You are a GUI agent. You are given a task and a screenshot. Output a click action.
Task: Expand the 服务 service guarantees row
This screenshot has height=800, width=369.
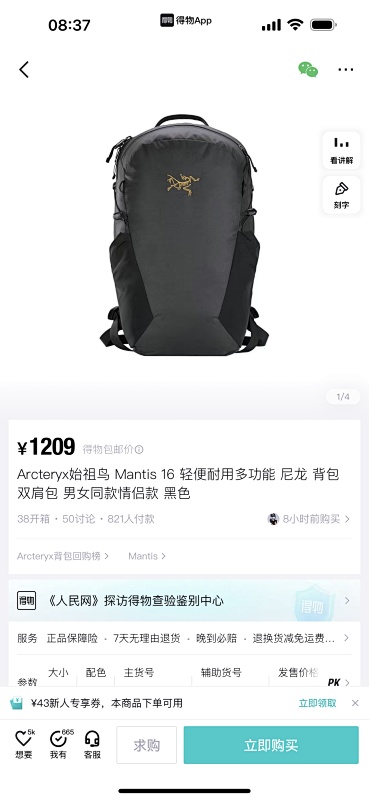click(184, 638)
